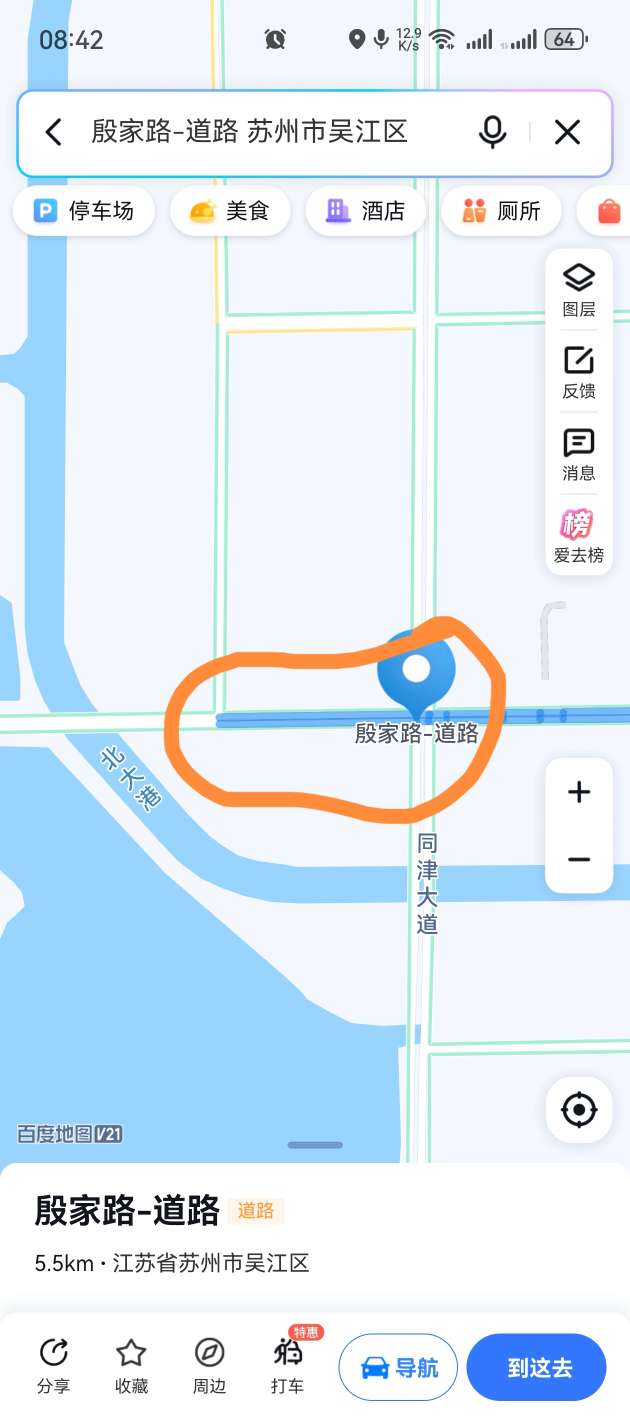Open the 图层 map layers option
The image size is (630, 1422).
coord(579,290)
